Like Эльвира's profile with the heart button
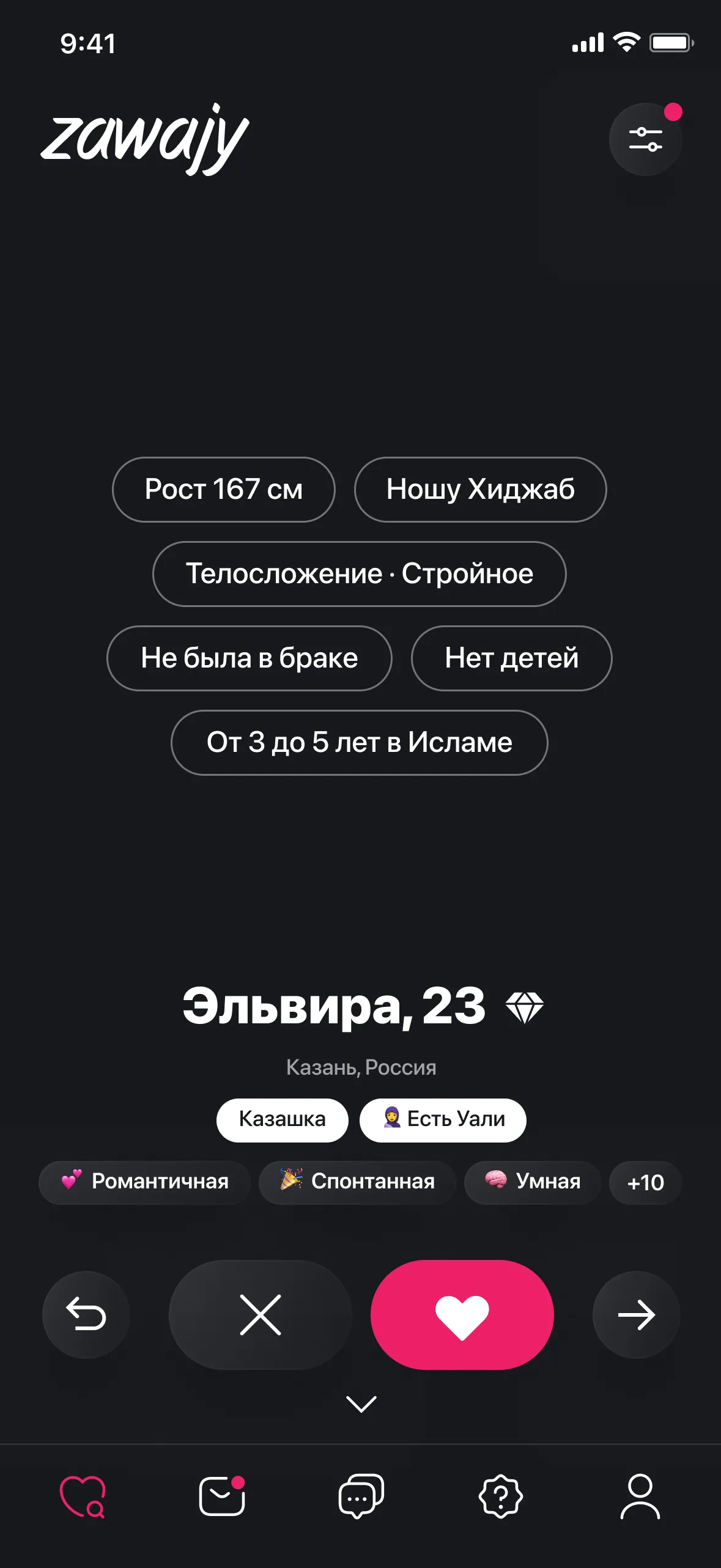The height and width of the screenshot is (1568, 721). click(462, 1314)
